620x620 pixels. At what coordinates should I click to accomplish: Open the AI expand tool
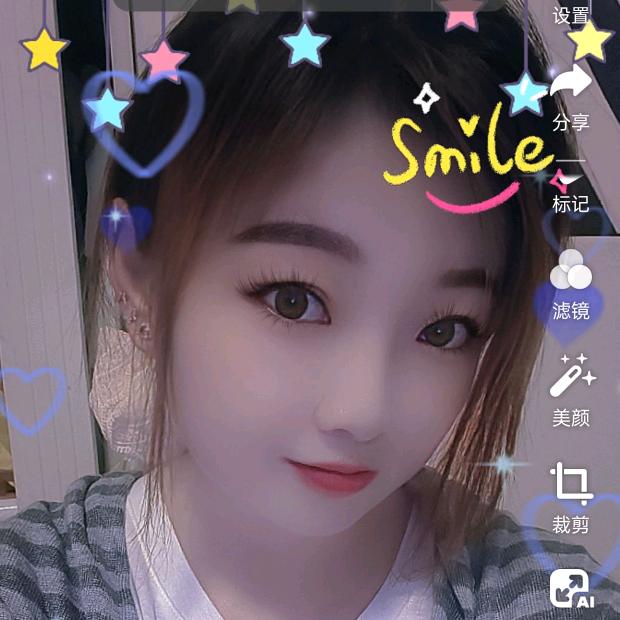[572, 590]
